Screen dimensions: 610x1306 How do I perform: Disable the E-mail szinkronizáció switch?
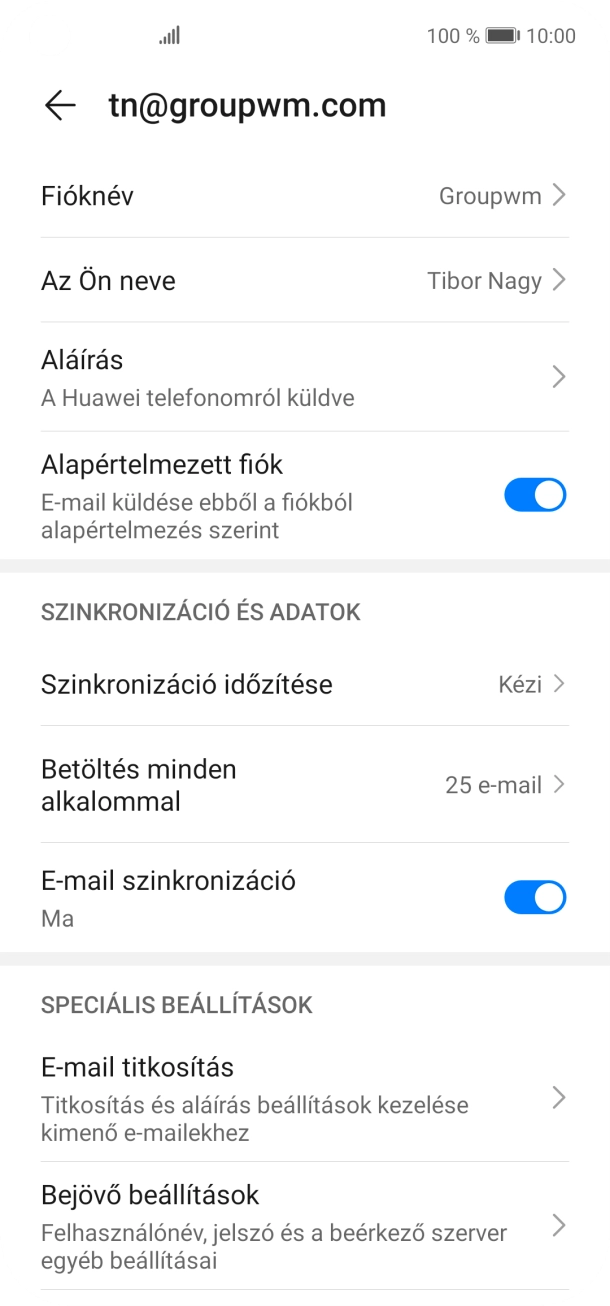[535, 897]
